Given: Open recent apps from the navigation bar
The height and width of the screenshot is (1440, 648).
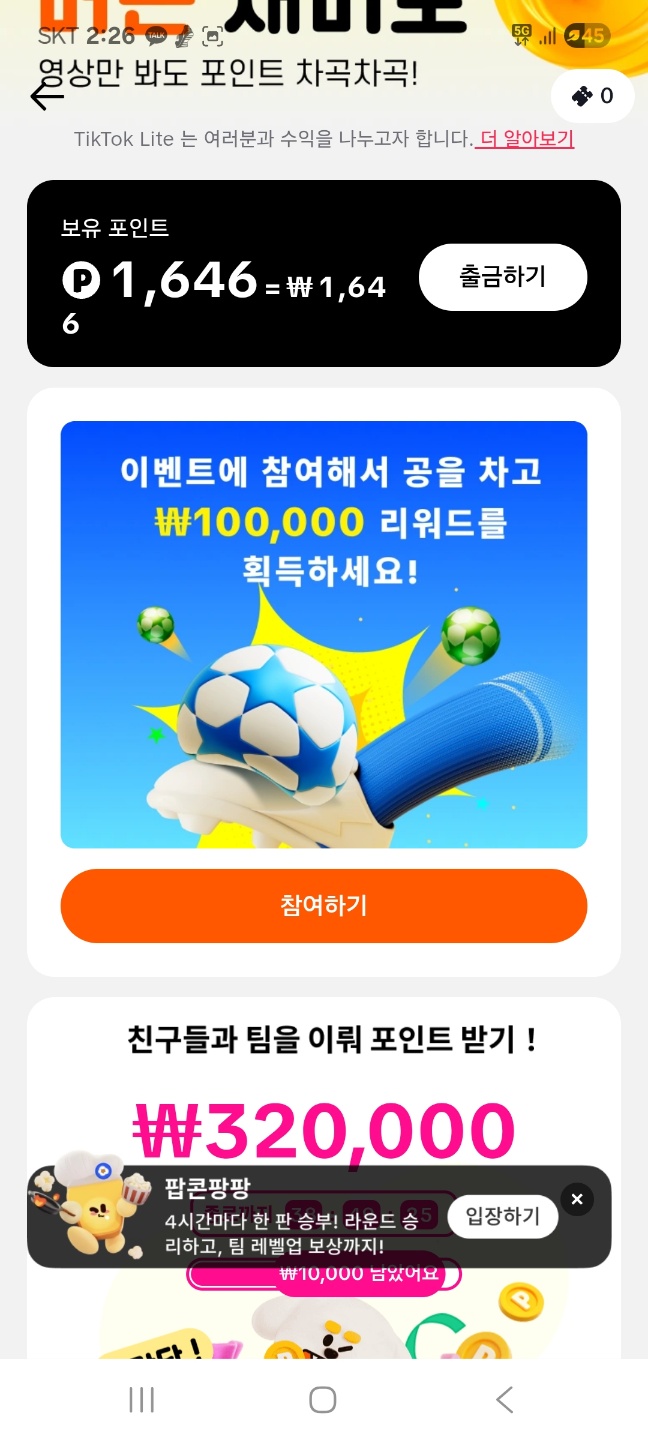Looking at the screenshot, I should pos(142,1400).
